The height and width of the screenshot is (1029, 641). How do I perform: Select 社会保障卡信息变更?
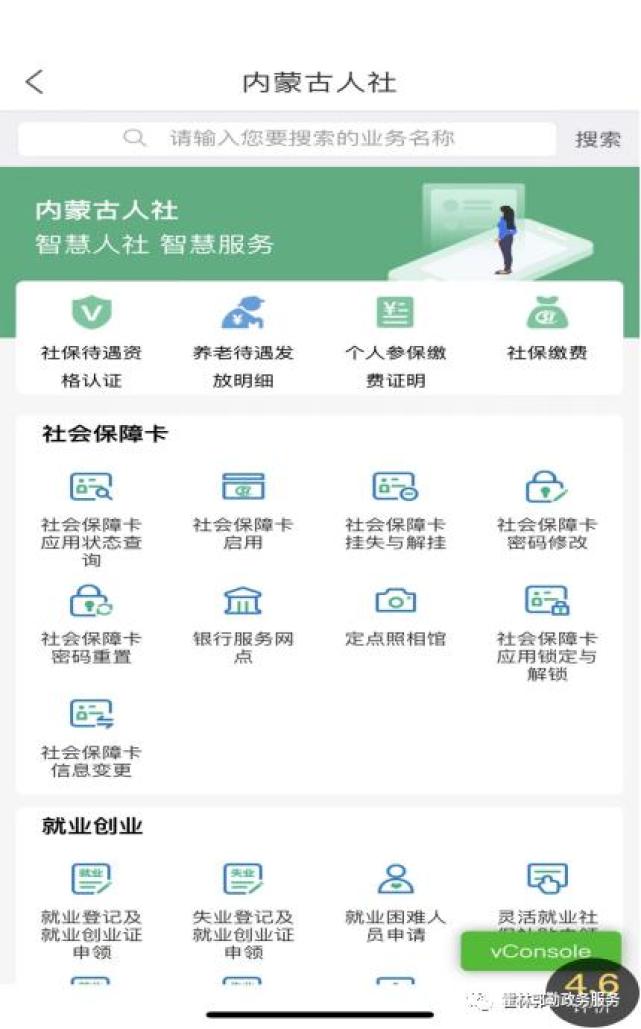point(91,738)
